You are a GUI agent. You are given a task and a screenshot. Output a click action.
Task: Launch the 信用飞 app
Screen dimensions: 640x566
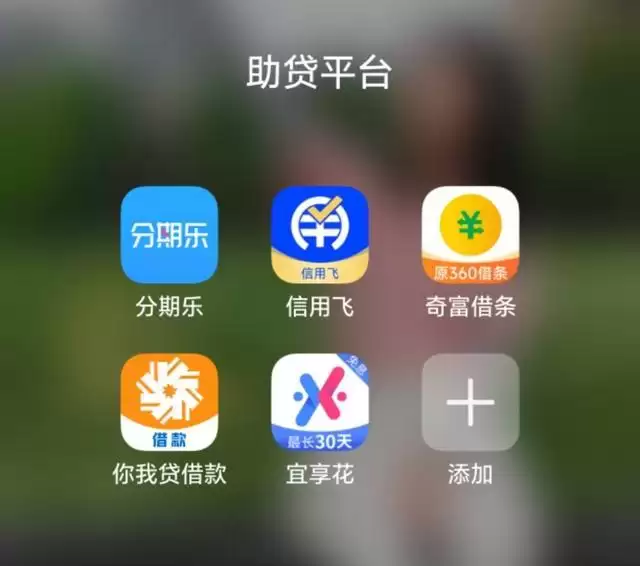point(320,235)
